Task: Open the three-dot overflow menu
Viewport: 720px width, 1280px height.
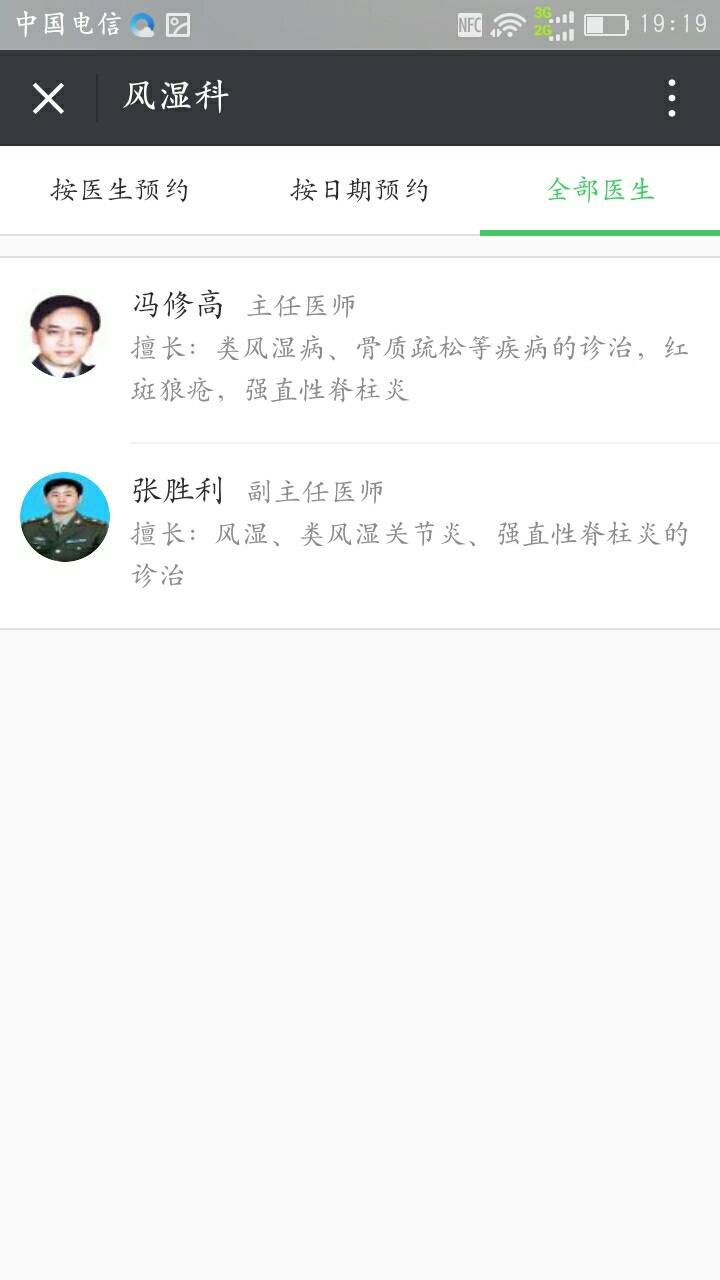Action: (671, 98)
